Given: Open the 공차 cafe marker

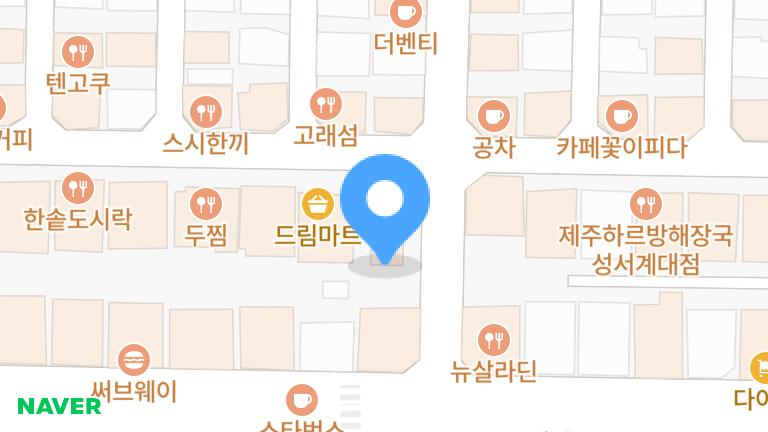Looking at the screenshot, I should point(493,116).
